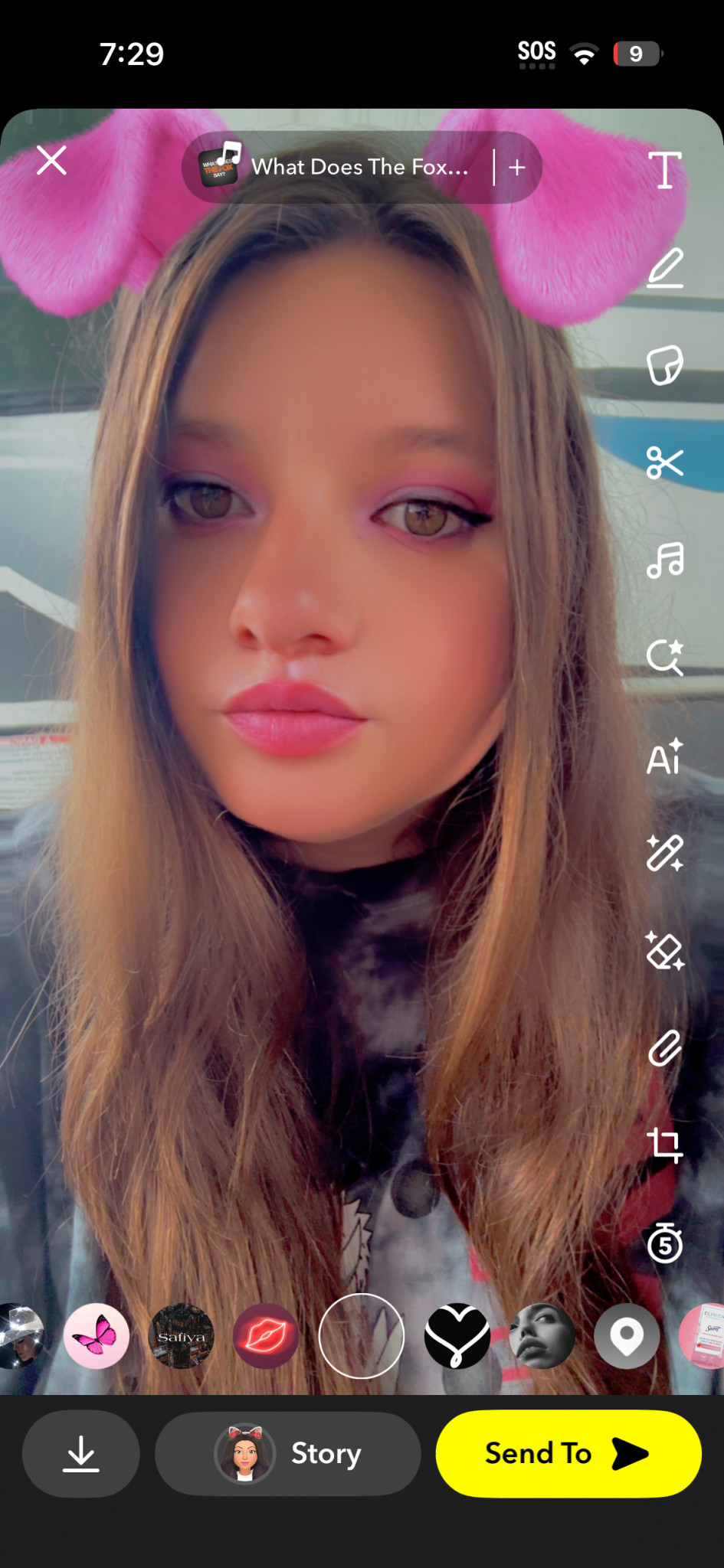
Task: Open the AI tool
Action: point(664,757)
